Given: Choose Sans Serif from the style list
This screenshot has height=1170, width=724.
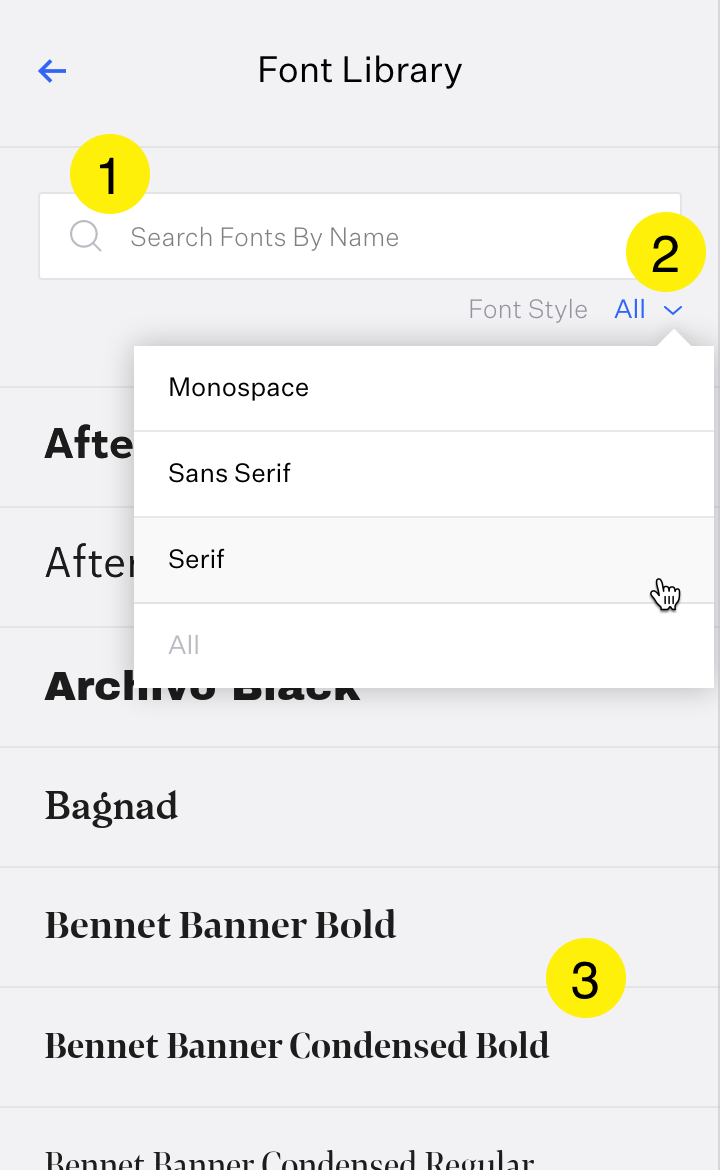Looking at the screenshot, I should [x=424, y=474].
